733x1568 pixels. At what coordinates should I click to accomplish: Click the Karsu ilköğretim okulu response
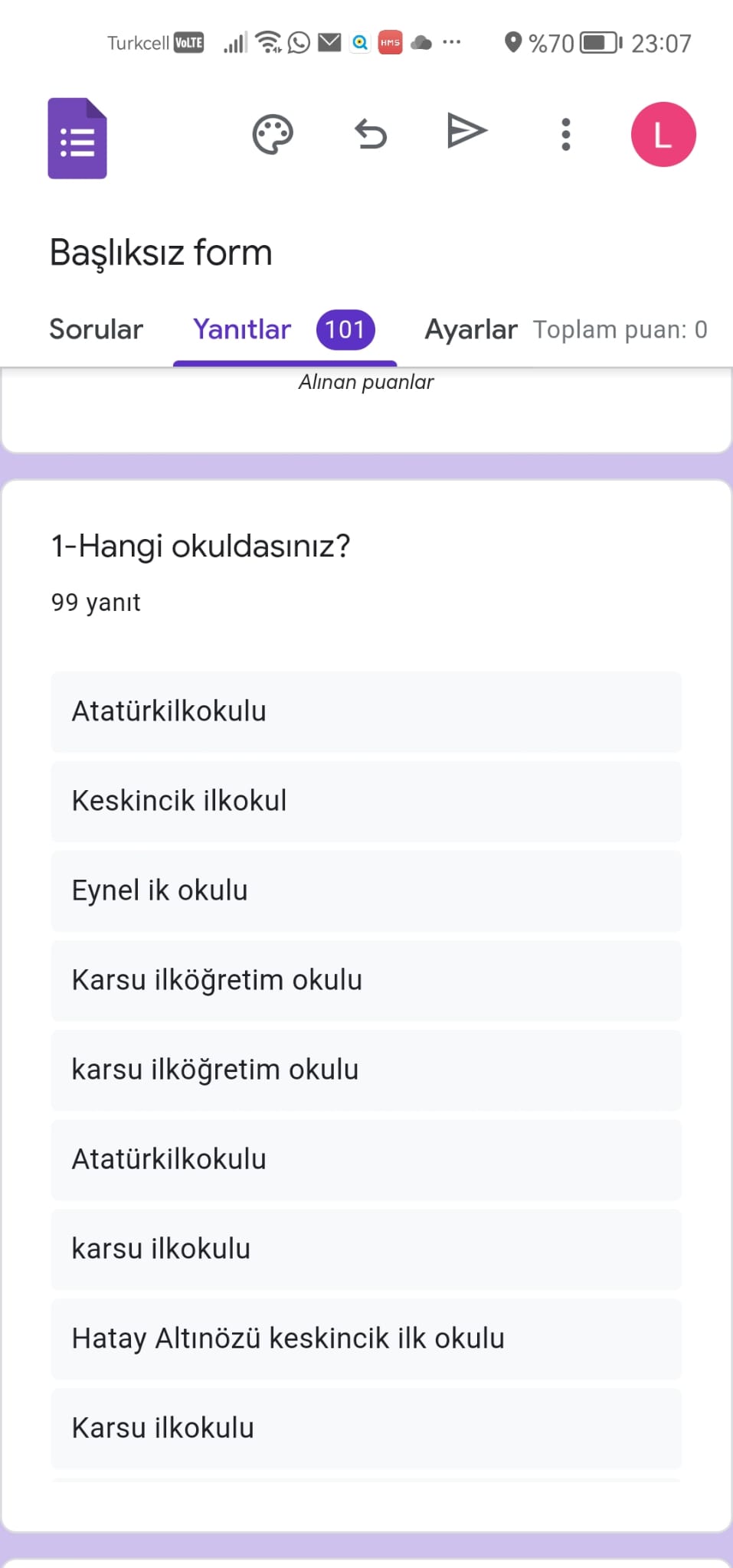(365, 980)
